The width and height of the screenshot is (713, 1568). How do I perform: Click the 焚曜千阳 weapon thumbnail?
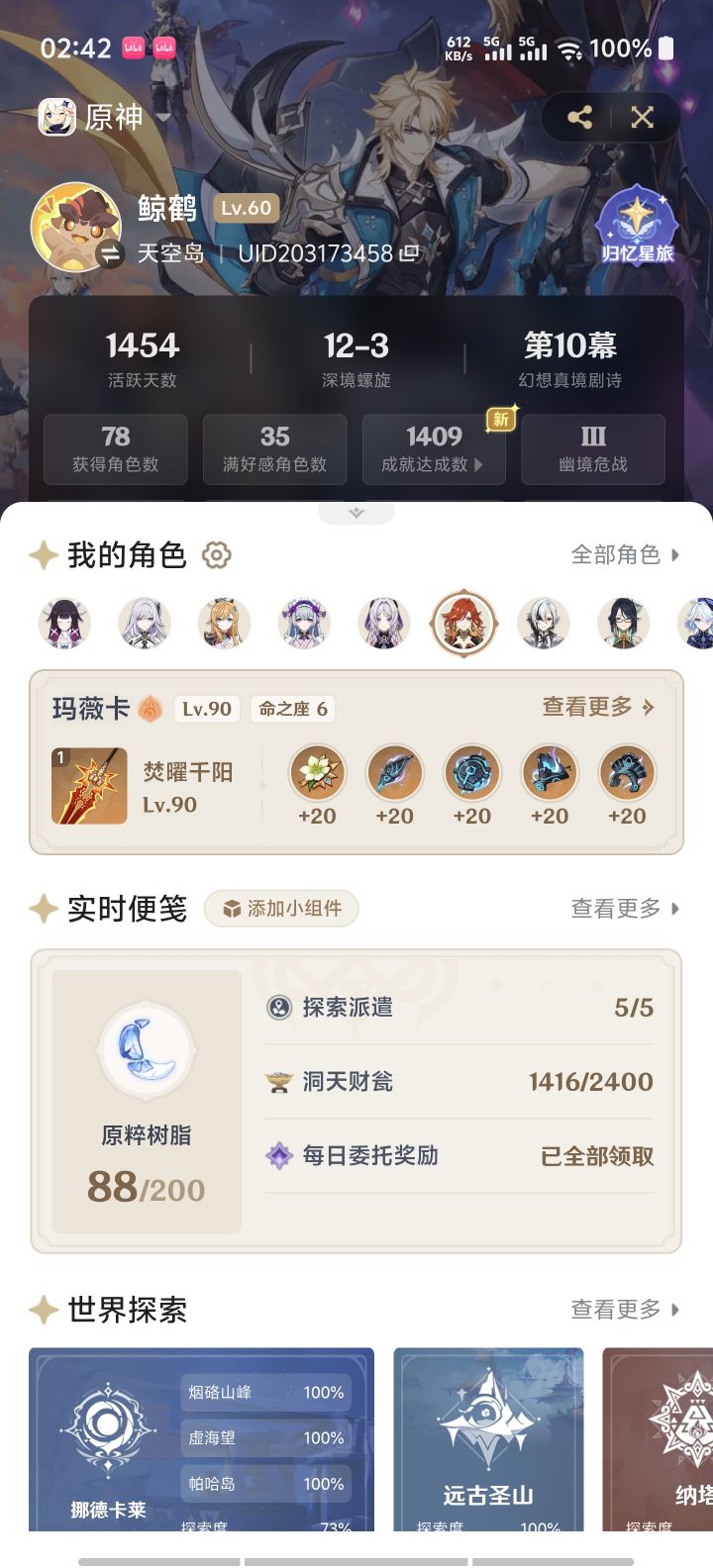tap(89, 784)
